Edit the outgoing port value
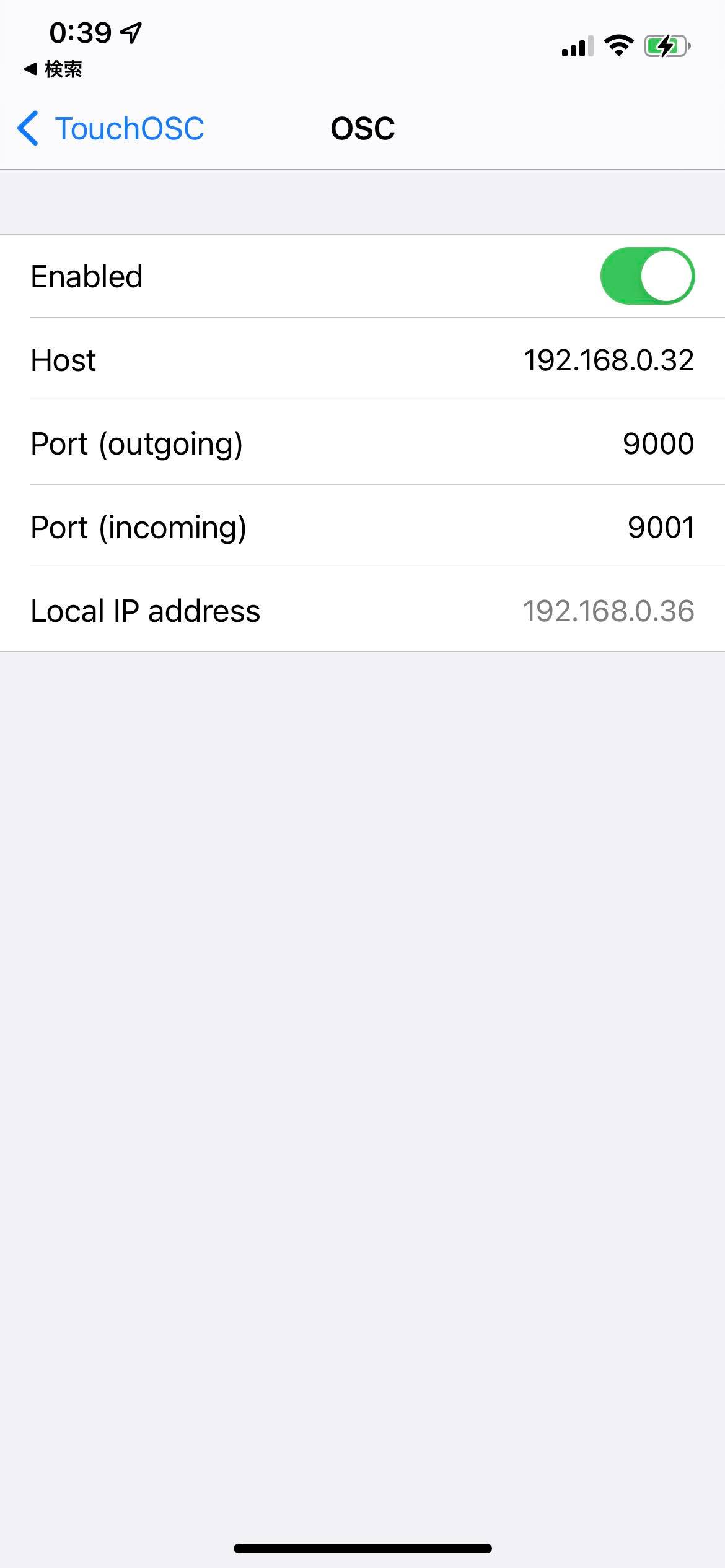The width and height of the screenshot is (725, 1568). pyautogui.click(x=657, y=444)
